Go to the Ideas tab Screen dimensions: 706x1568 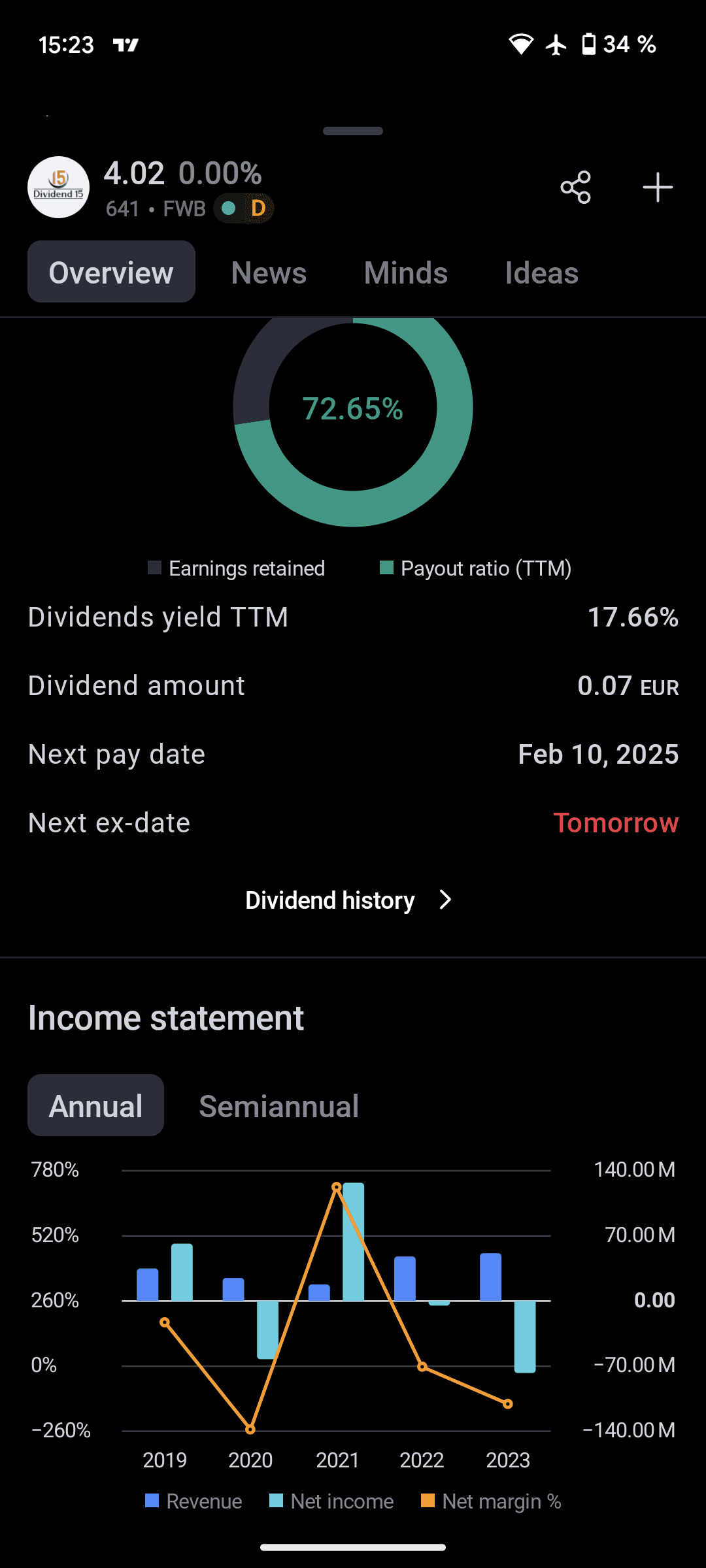(x=541, y=273)
